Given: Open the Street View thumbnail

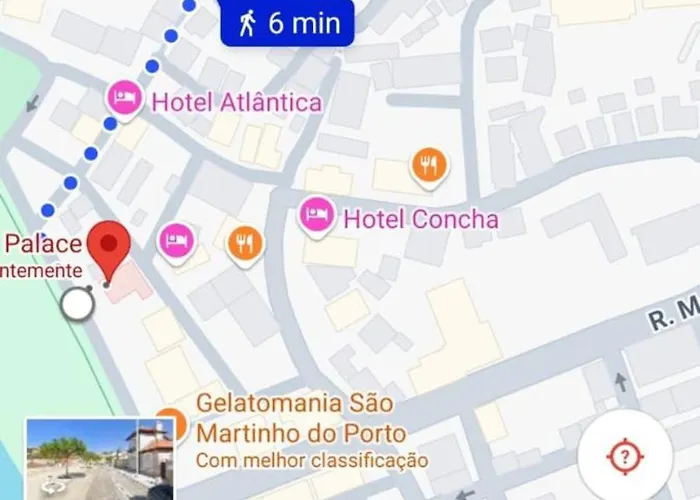Looking at the screenshot, I should [x=100, y=459].
